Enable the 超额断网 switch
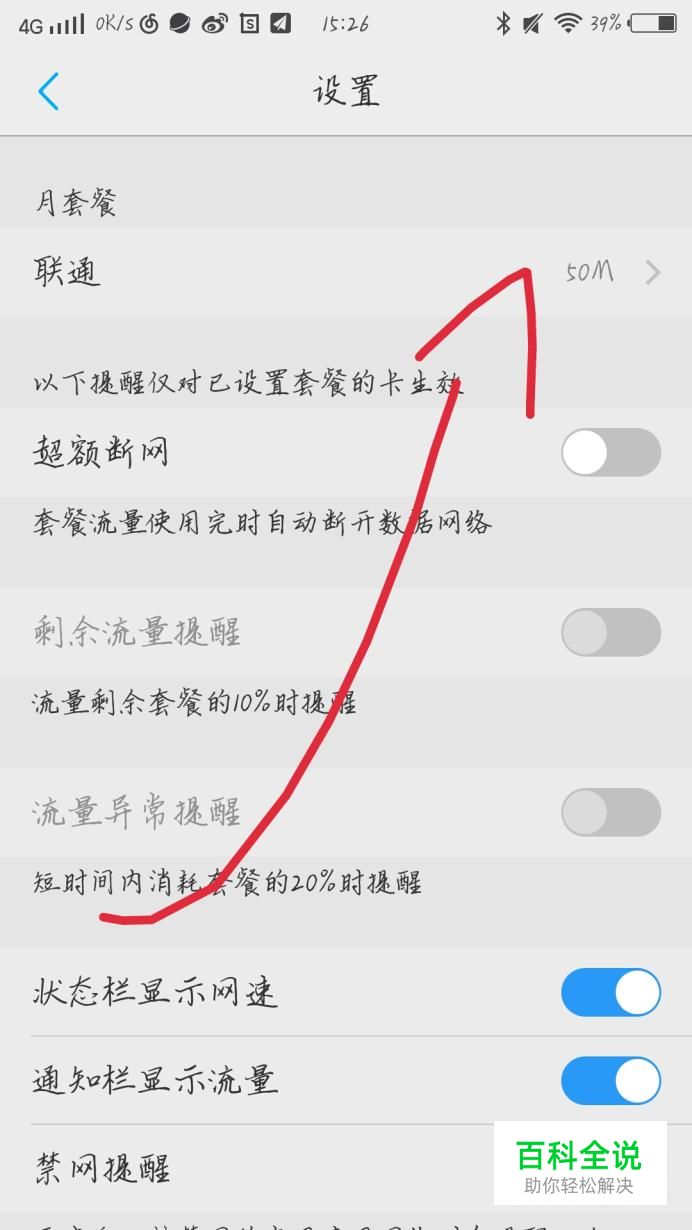692x1230 pixels. pos(610,453)
